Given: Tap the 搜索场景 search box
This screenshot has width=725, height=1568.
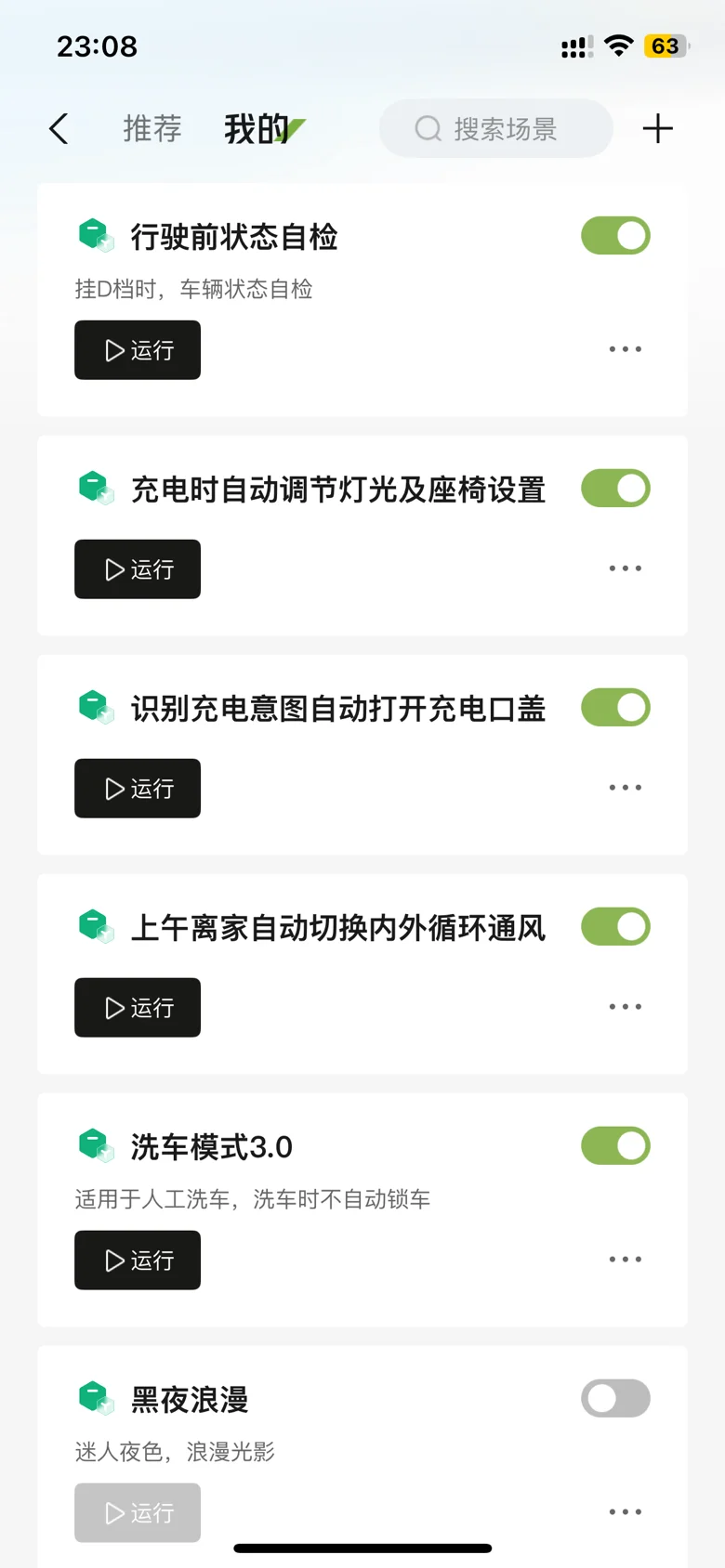Looking at the screenshot, I should (496, 129).
